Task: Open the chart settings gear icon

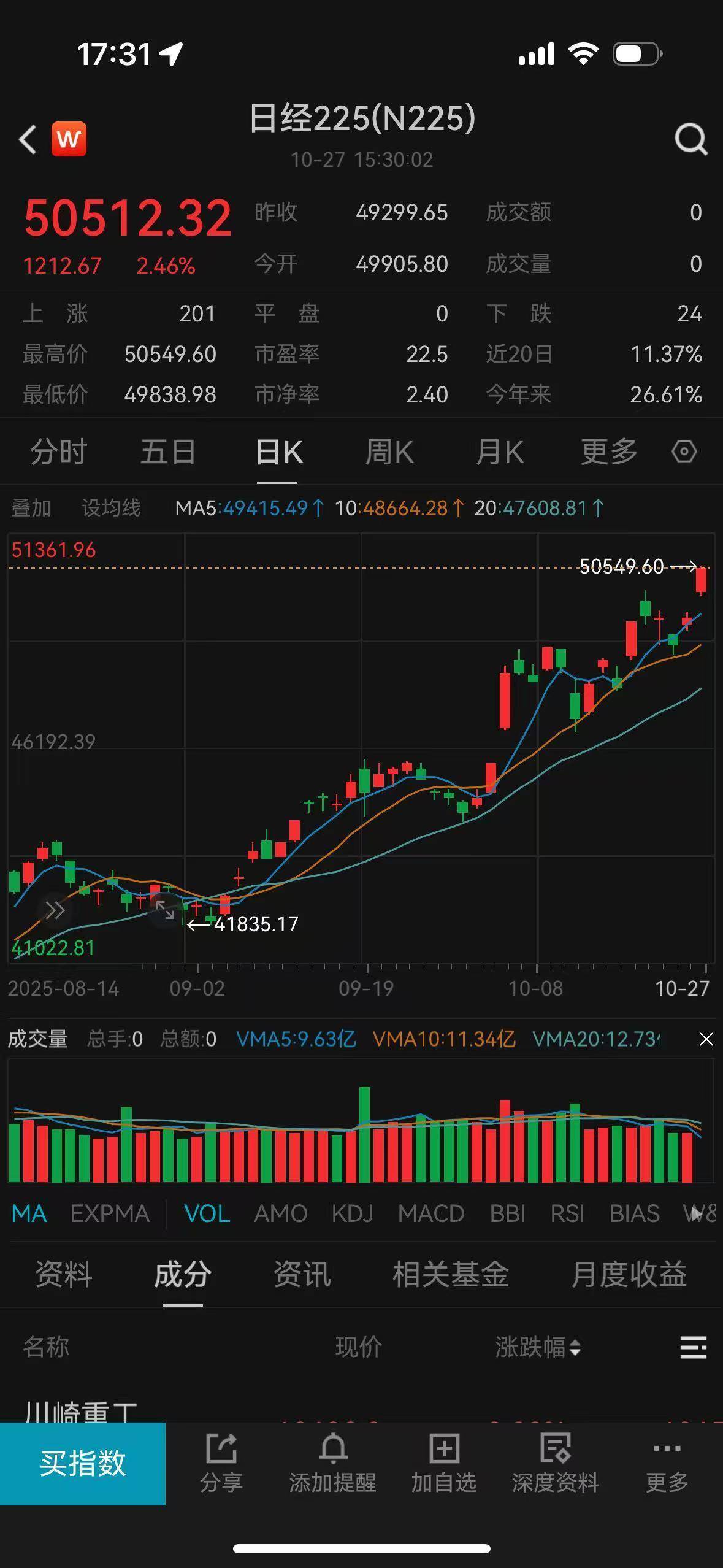Action: pyautogui.click(x=683, y=451)
